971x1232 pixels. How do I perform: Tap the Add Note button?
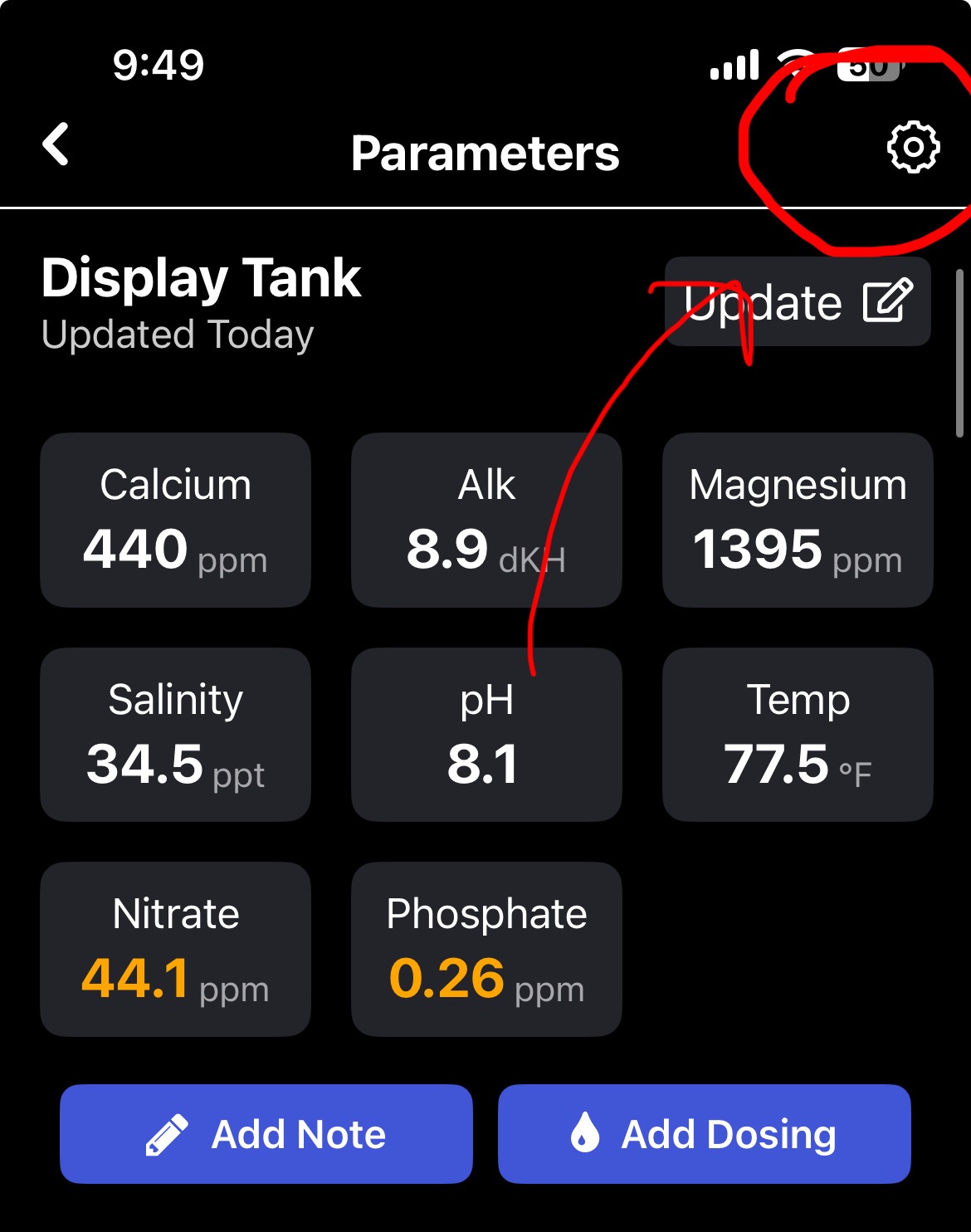click(266, 1134)
